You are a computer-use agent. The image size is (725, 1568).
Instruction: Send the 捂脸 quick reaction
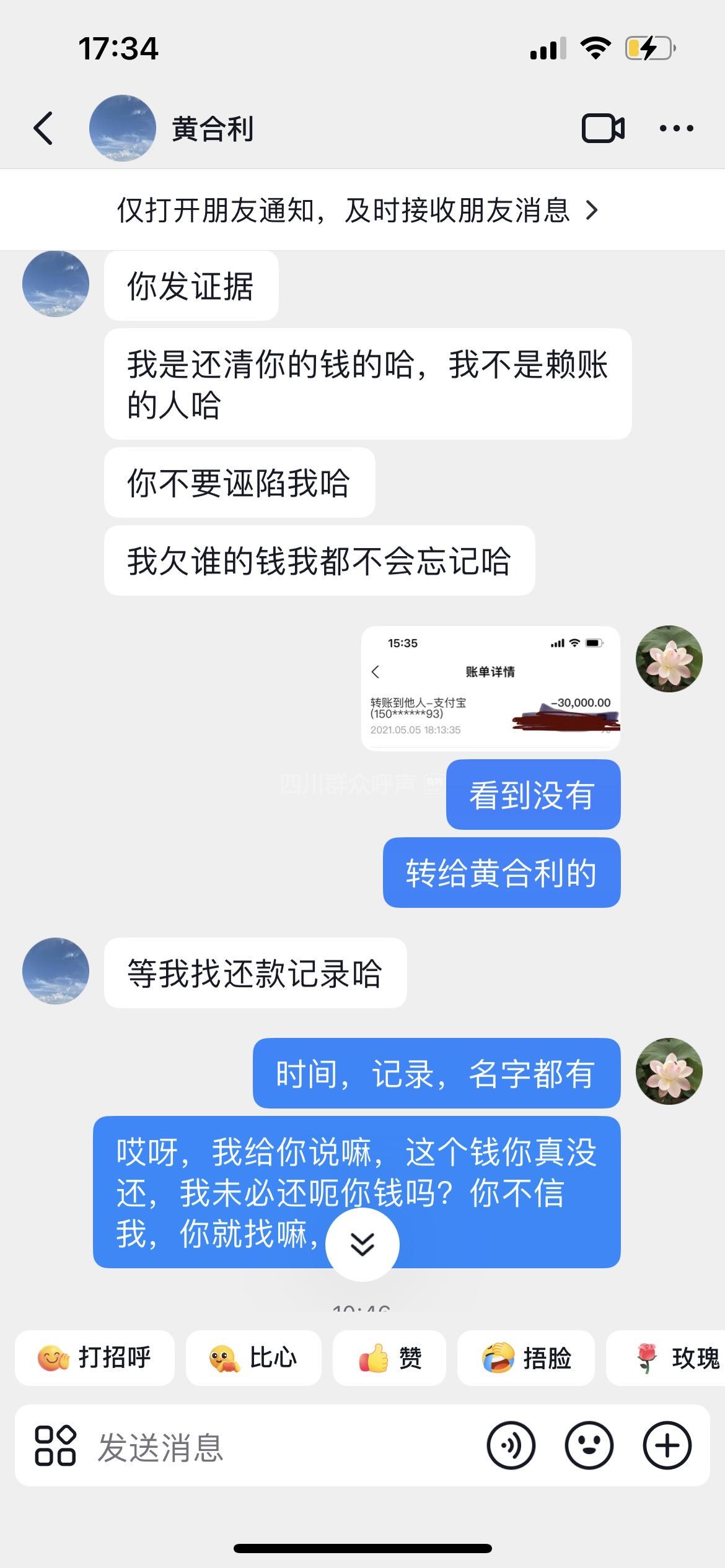coord(525,1358)
